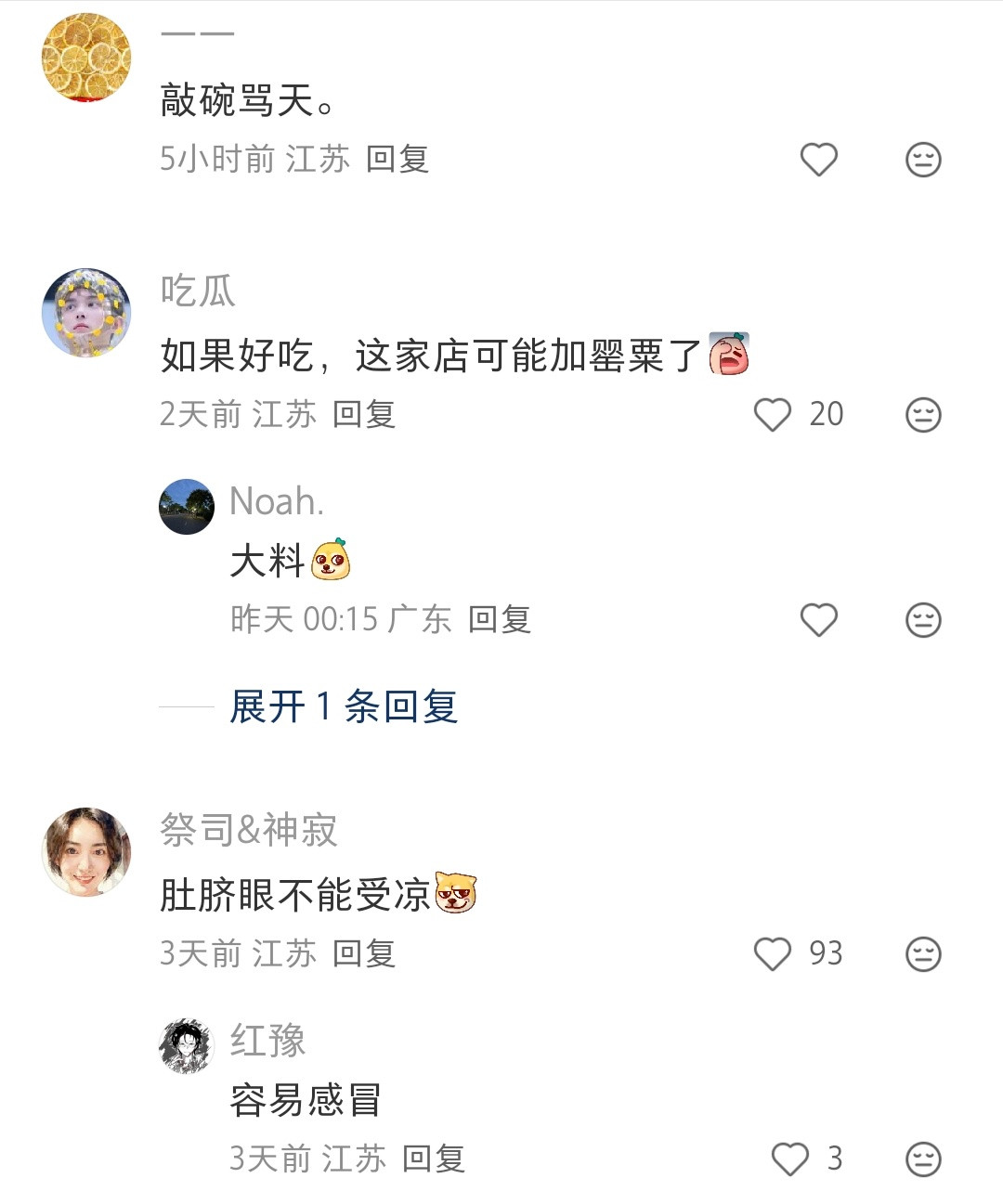
Task: Open emoji reactions for 一一's comment
Action: pos(922,160)
